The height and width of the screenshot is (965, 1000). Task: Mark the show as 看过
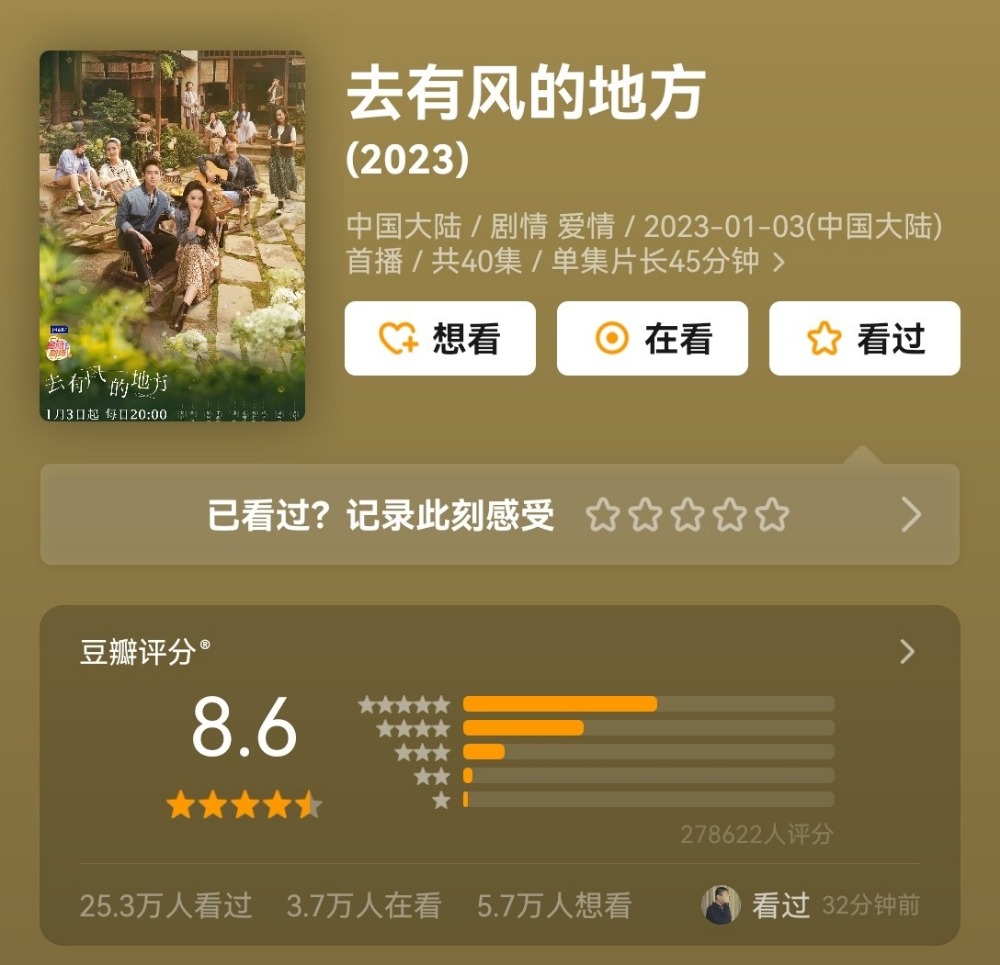tap(864, 339)
